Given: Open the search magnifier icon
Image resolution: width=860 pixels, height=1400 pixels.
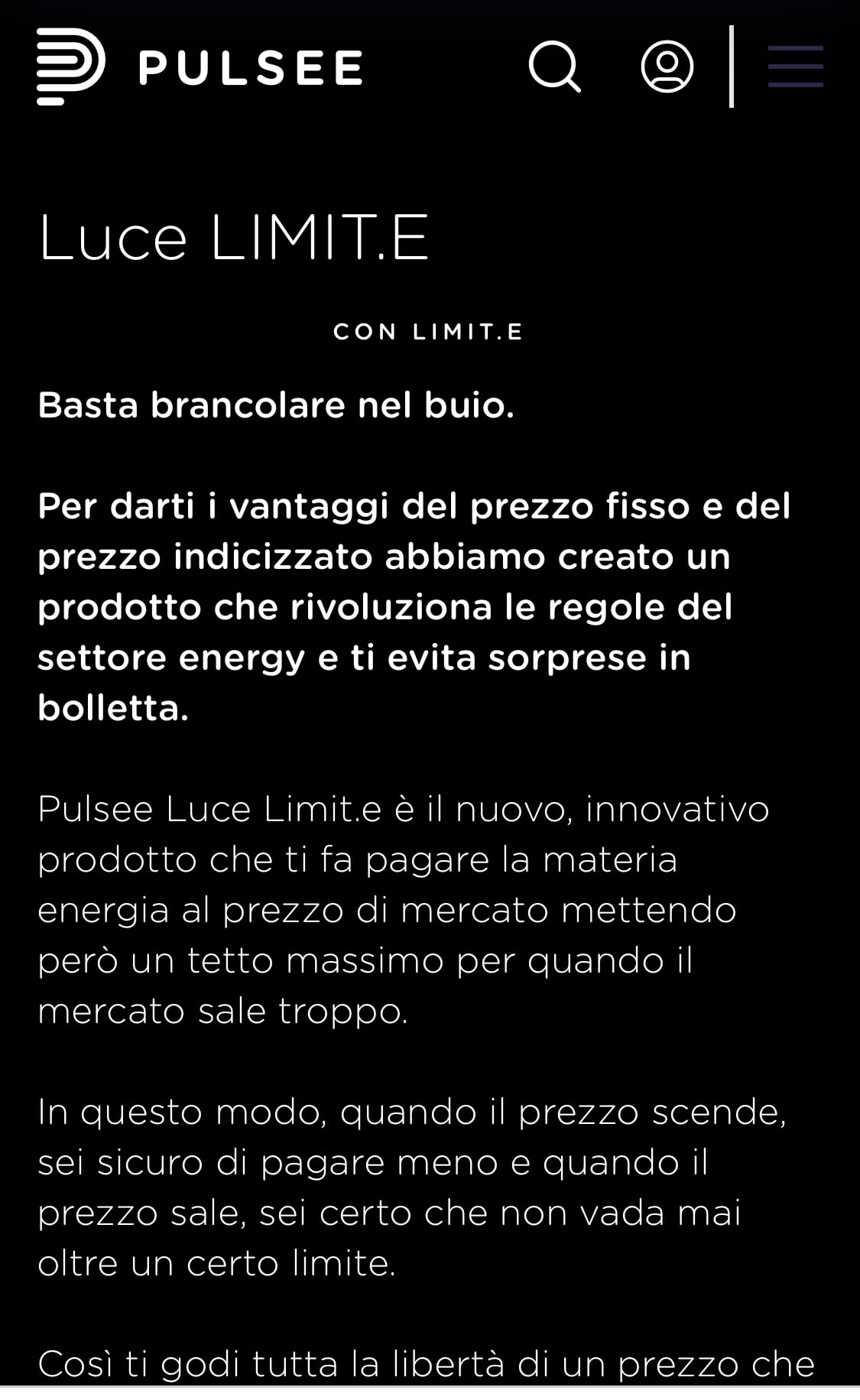Looking at the screenshot, I should (x=555, y=67).
